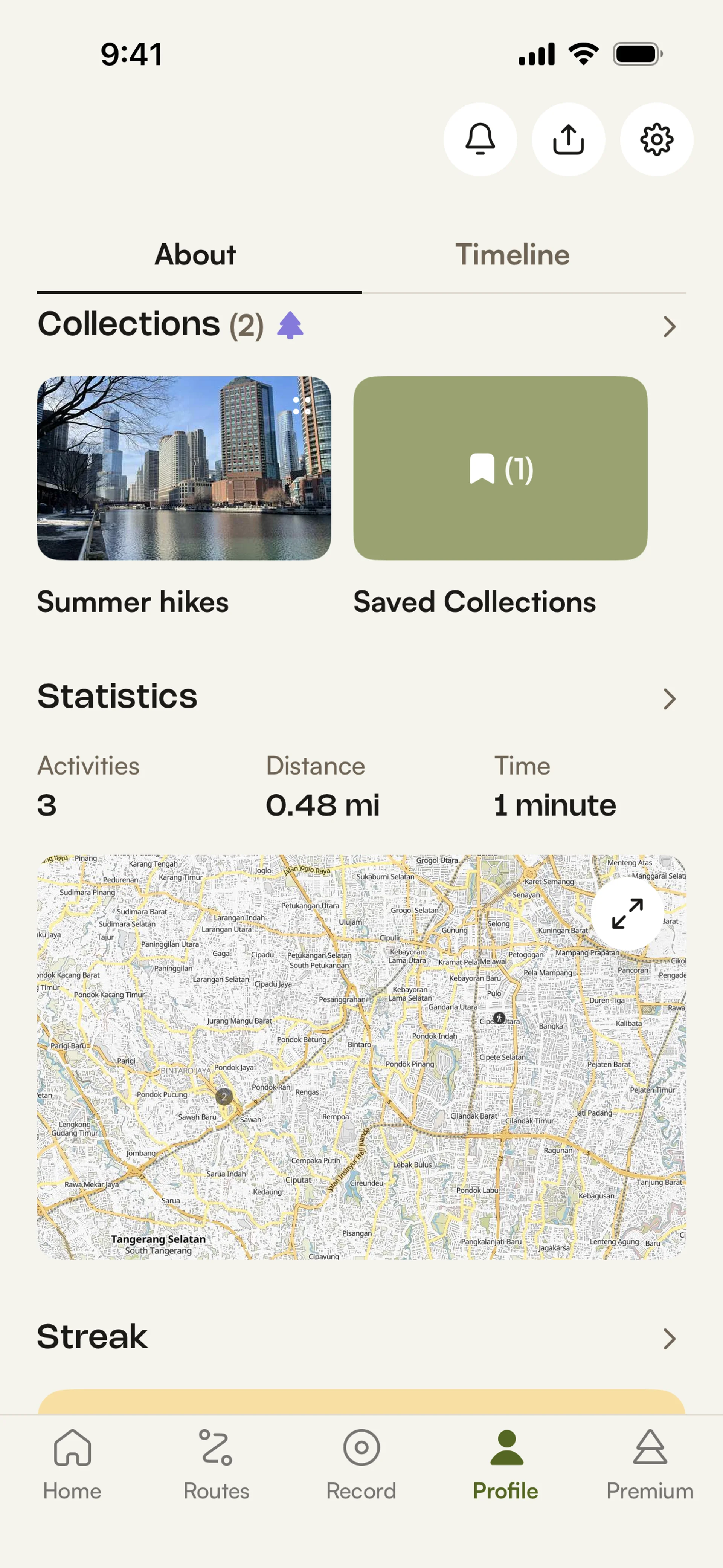This screenshot has height=1568, width=723.
Task: Share the profile
Action: click(x=568, y=139)
